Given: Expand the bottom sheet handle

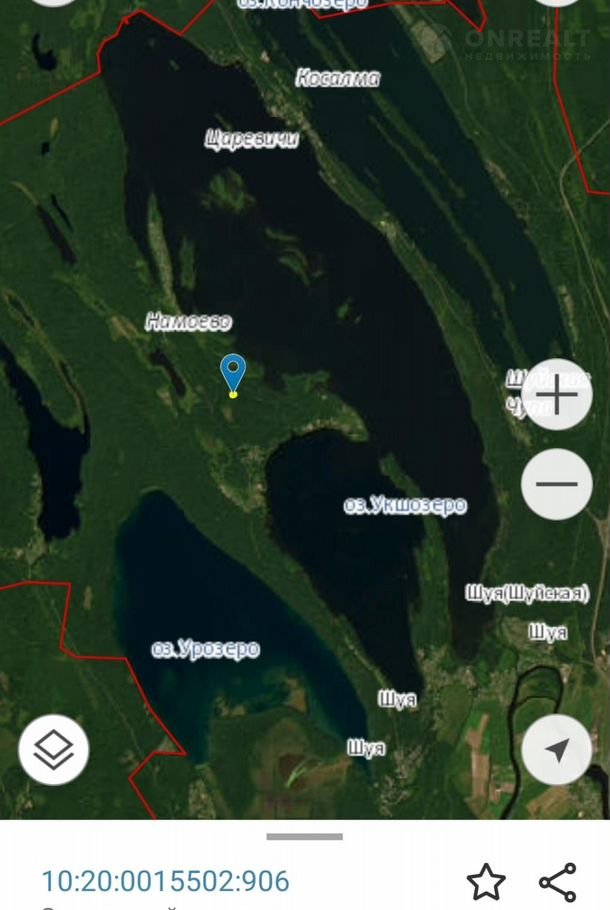Looking at the screenshot, I should tap(305, 836).
